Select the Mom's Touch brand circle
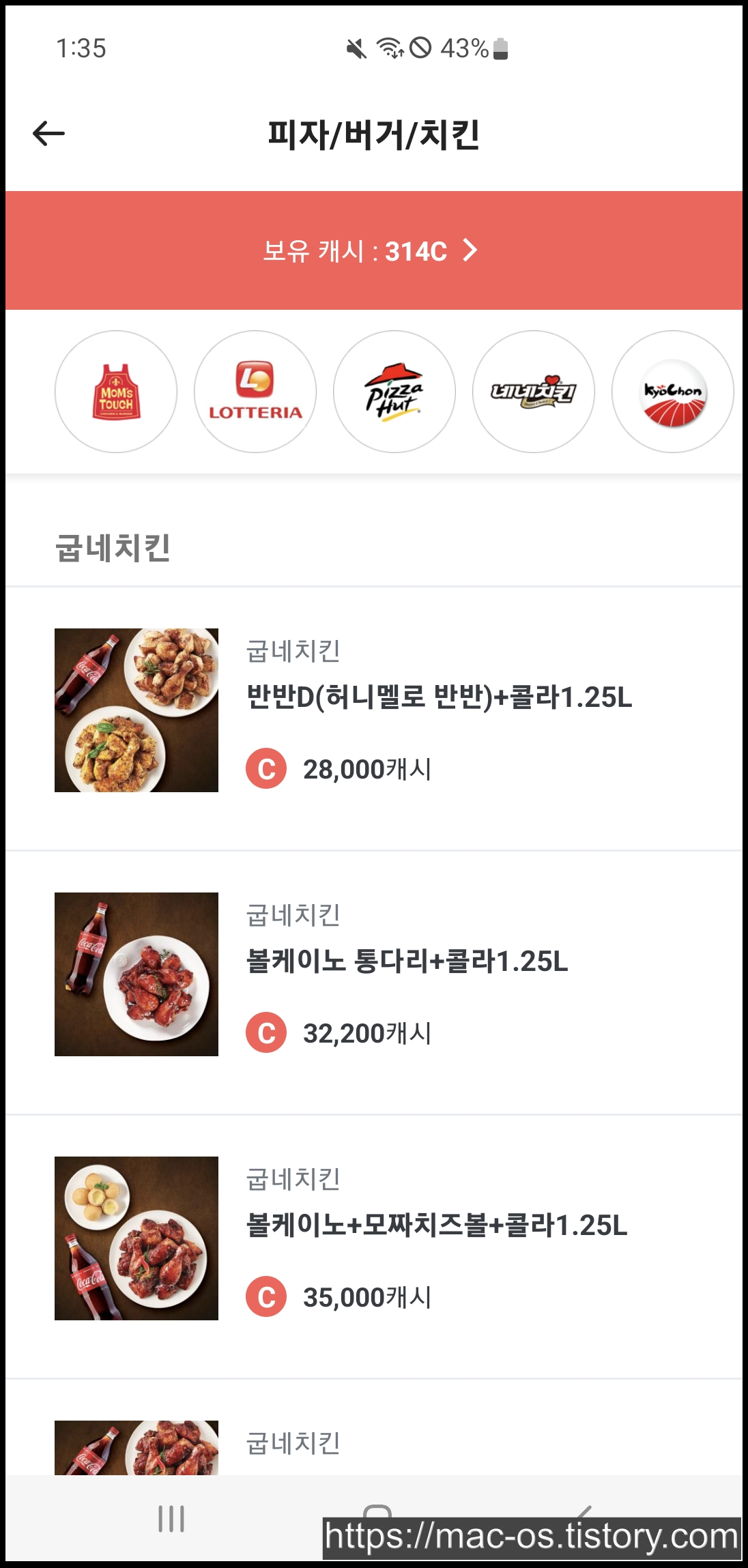 coord(116,392)
